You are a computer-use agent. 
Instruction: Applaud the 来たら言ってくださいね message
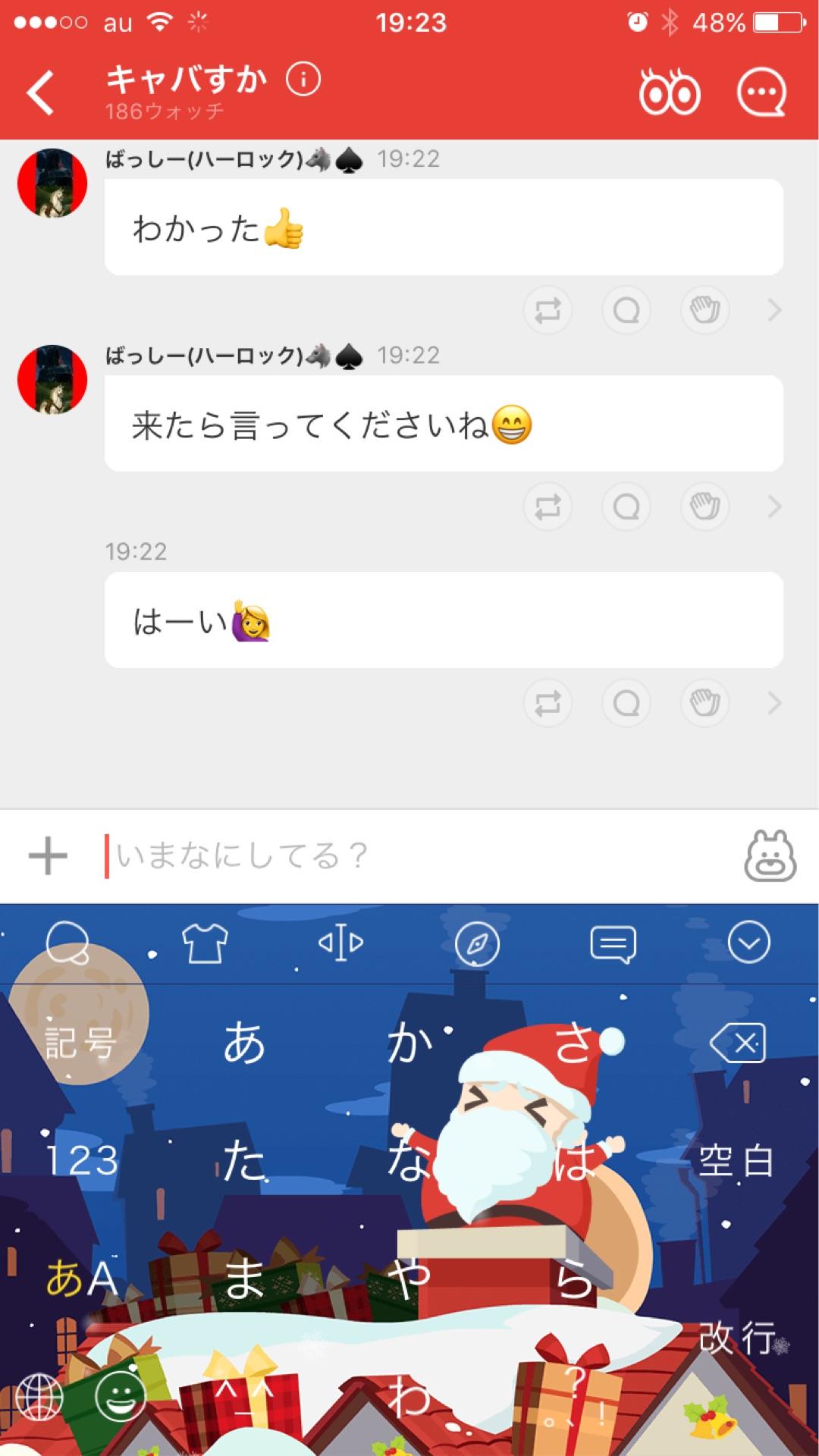coord(704,507)
